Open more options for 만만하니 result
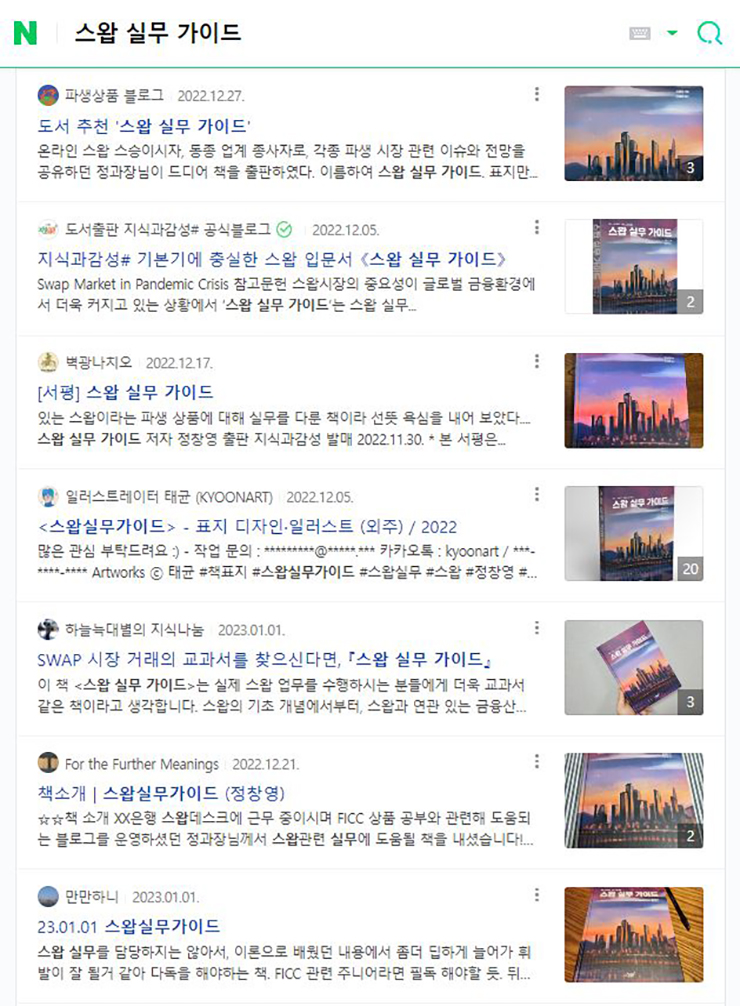This screenshot has width=740, height=1006. (x=537, y=895)
